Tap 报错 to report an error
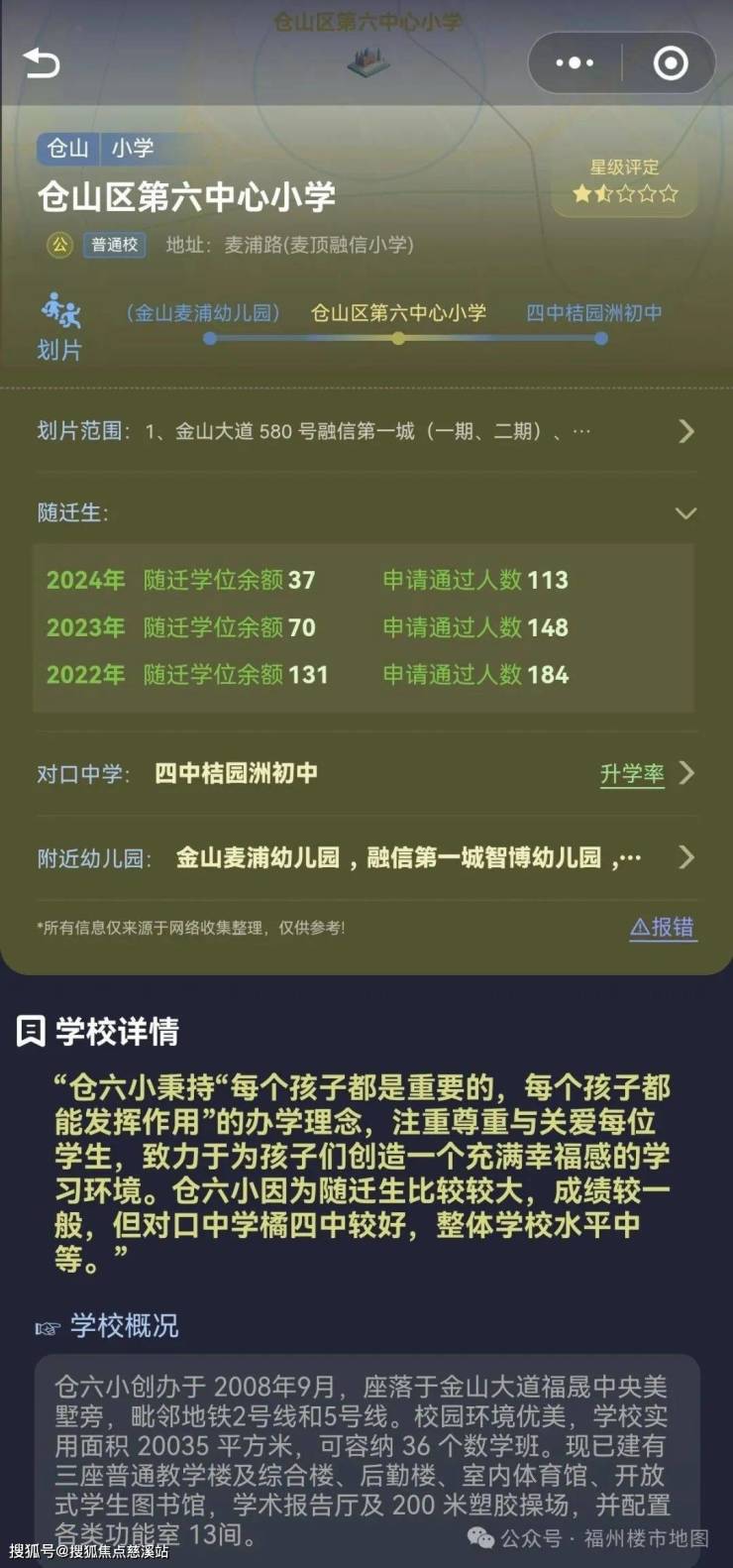The width and height of the screenshot is (733, 1568). click(663, 927)
